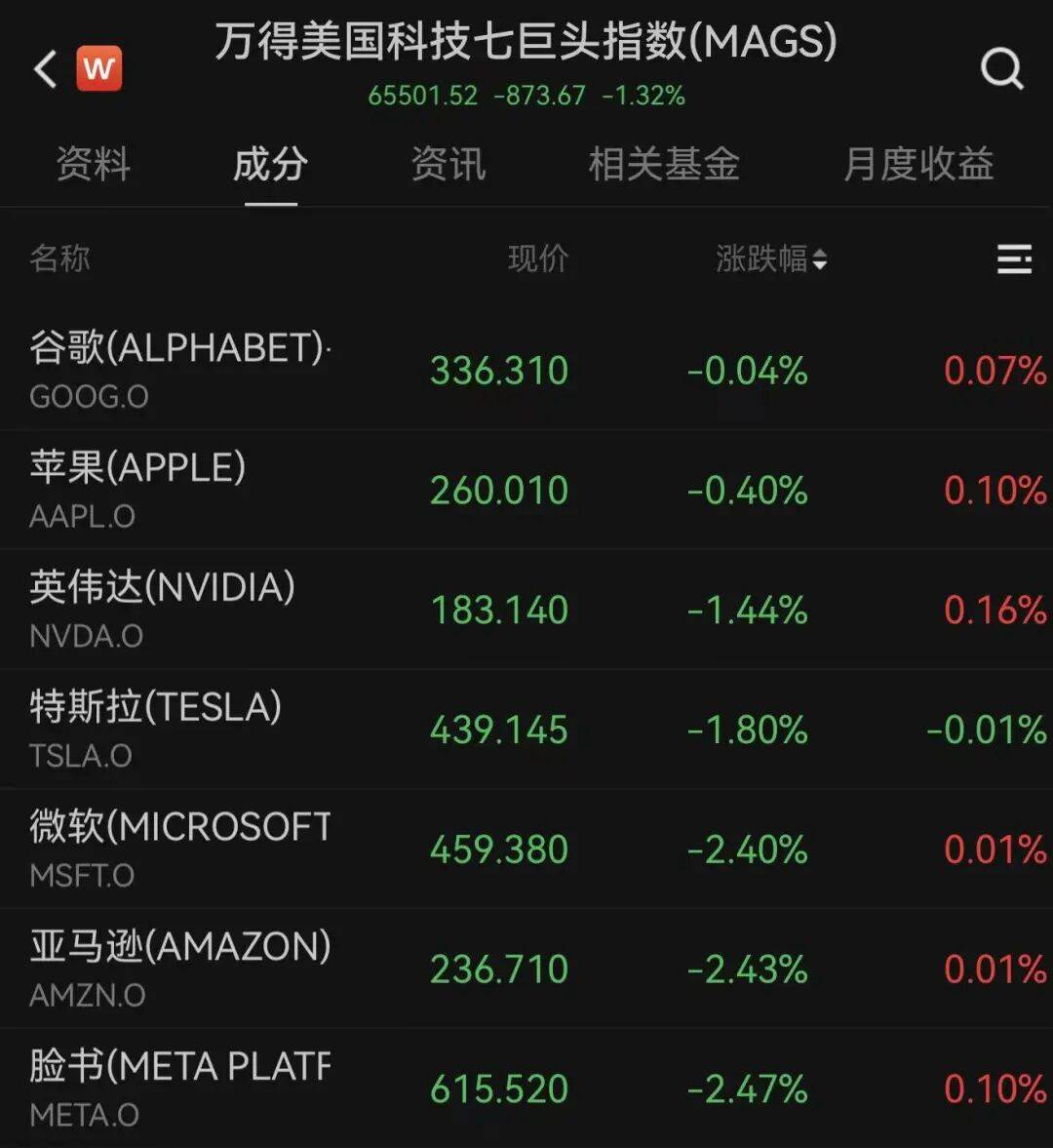Viewport: 1053px width, 1148px height.
Task: Go back using the arrow icon
Action: pos(46,70)
